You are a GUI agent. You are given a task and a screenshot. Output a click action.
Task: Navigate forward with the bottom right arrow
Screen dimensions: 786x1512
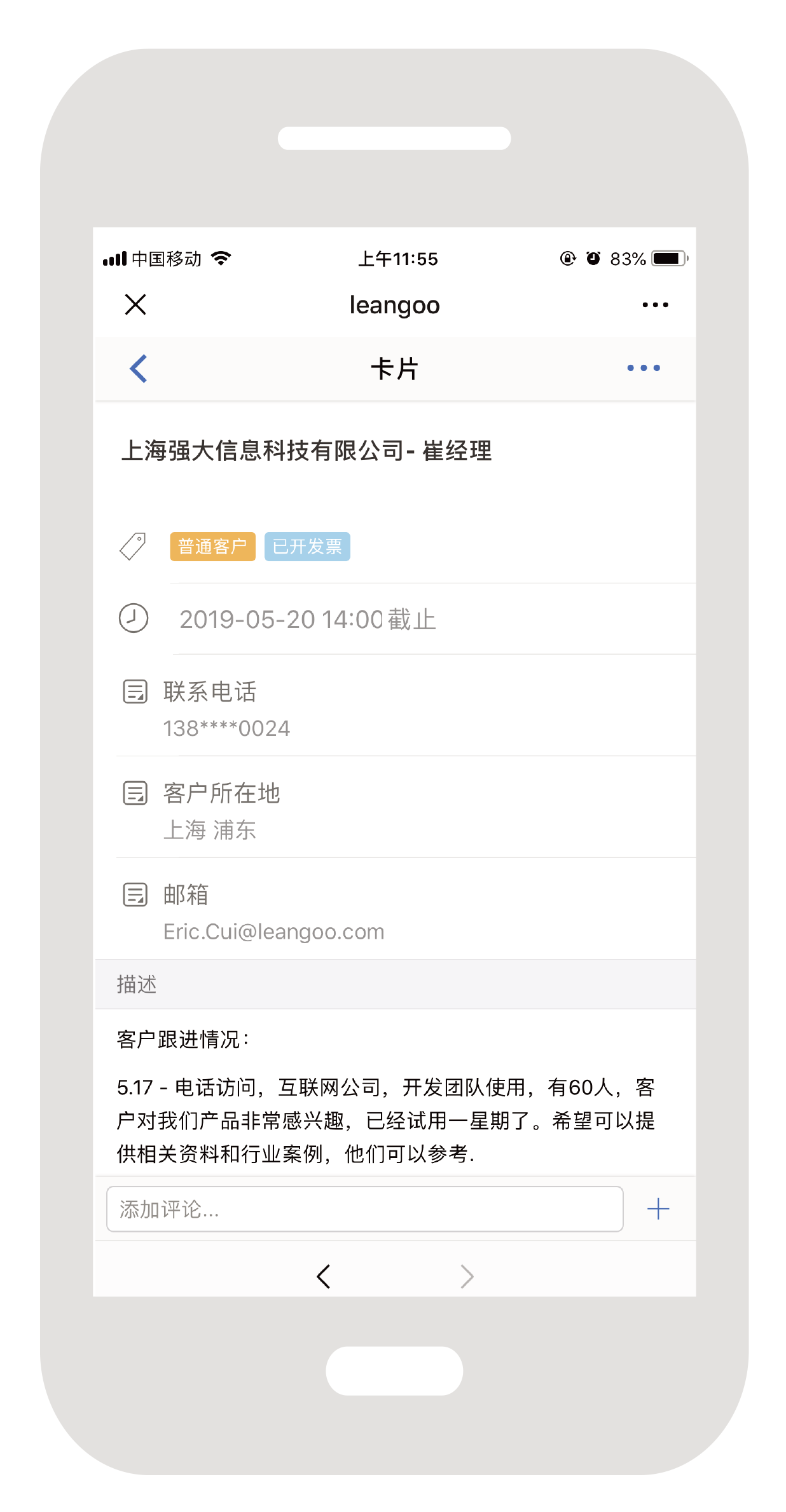[x=467, y=1276]
